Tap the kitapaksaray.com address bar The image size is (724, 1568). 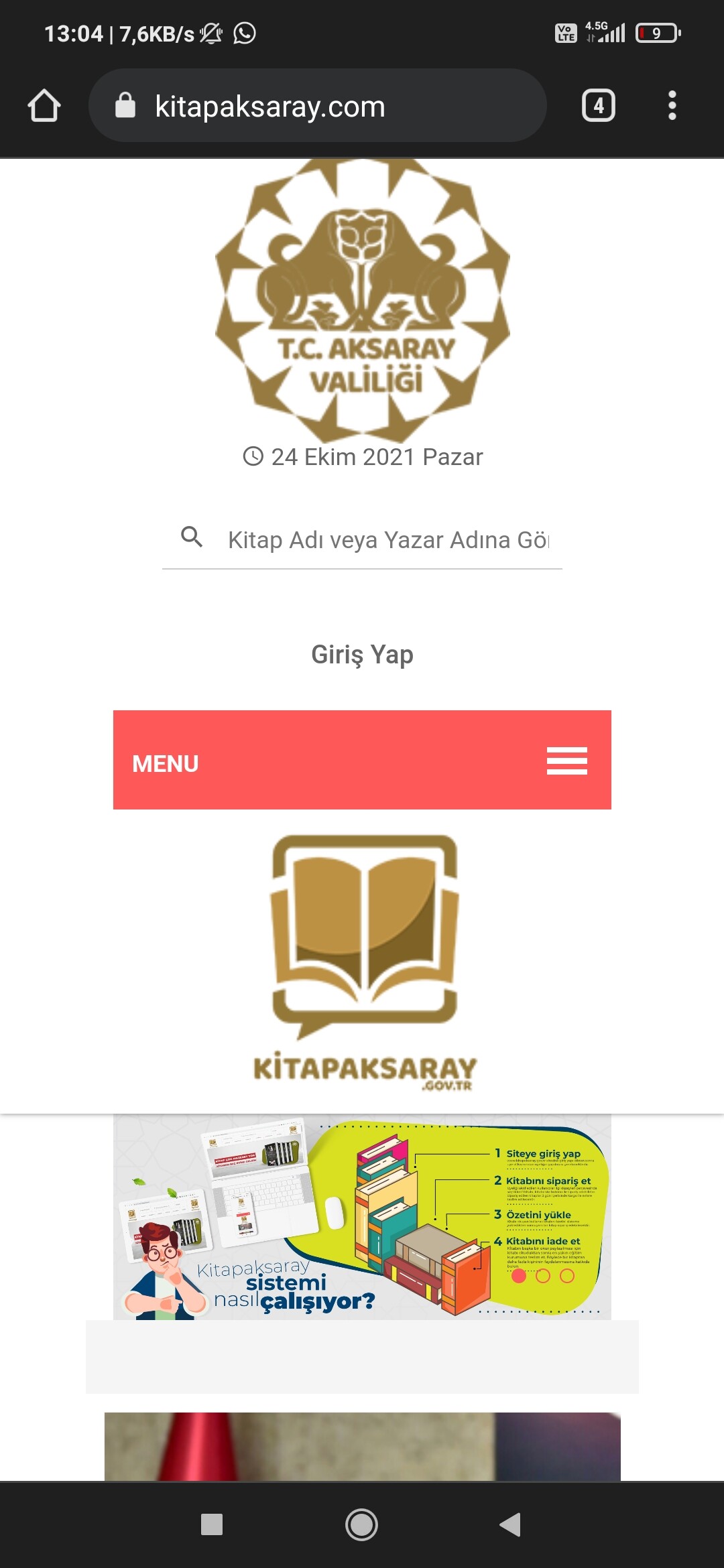point(316,106)
